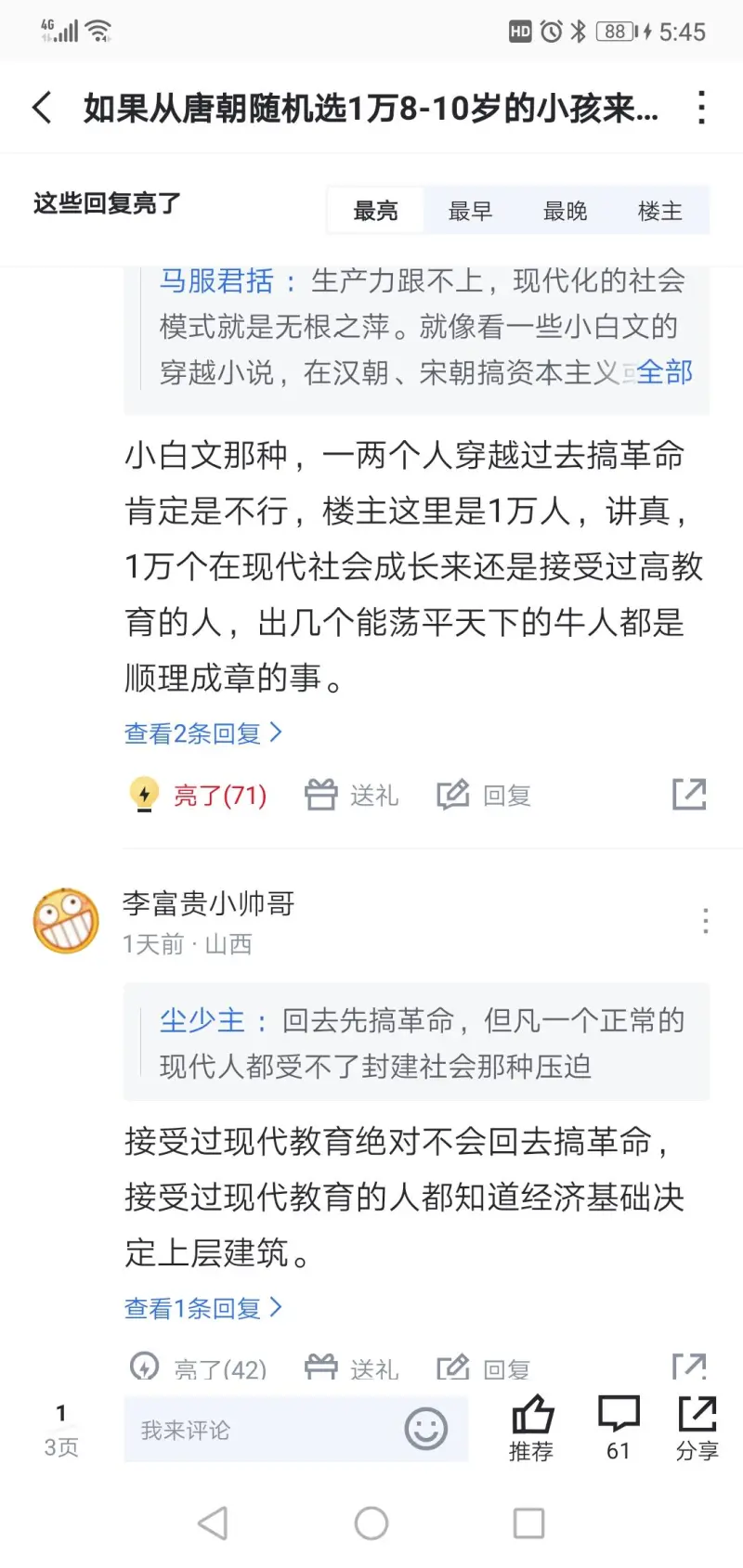
Task: Switch to the 最晚 sort tab
Action: pyautogui.click(x=565, y=211)
